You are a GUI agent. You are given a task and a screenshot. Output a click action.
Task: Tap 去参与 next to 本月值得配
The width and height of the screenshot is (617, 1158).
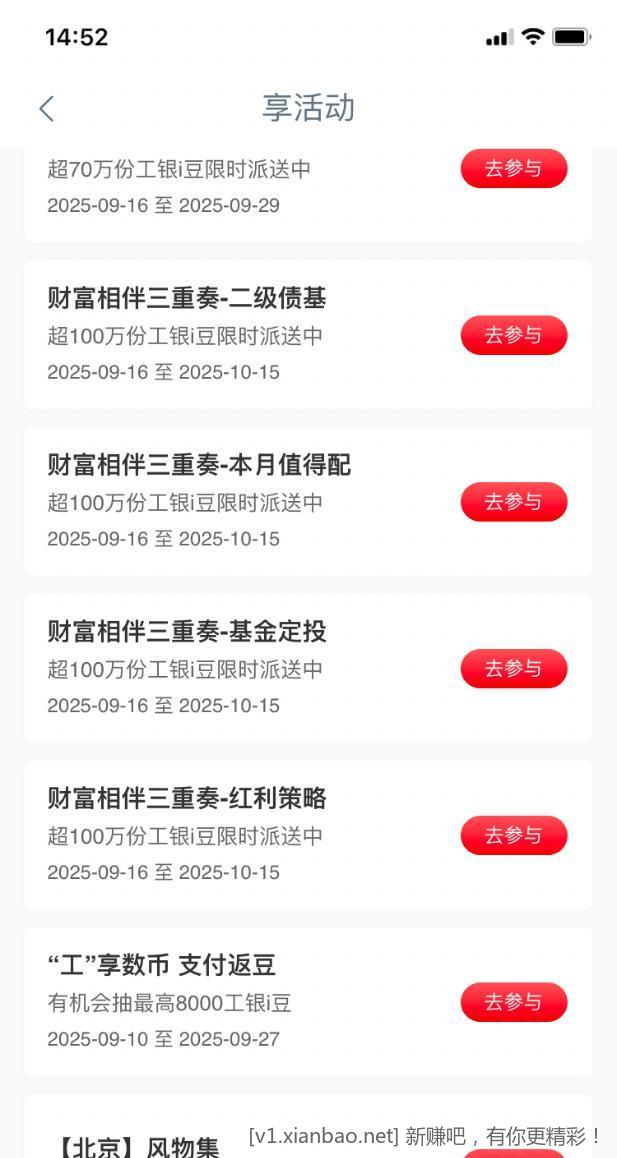point(514,502)
